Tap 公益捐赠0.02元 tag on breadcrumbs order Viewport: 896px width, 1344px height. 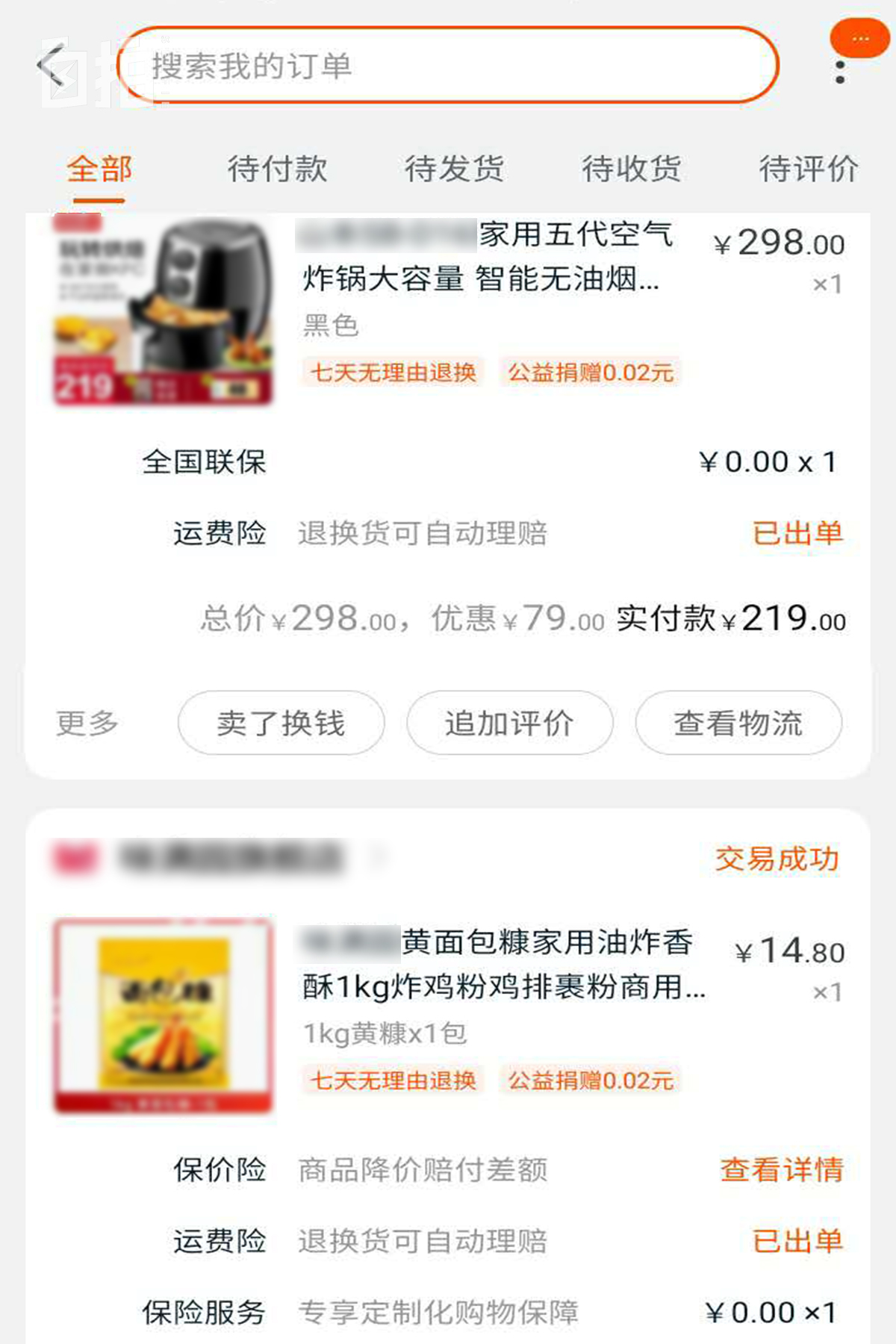pos(590,1080)
